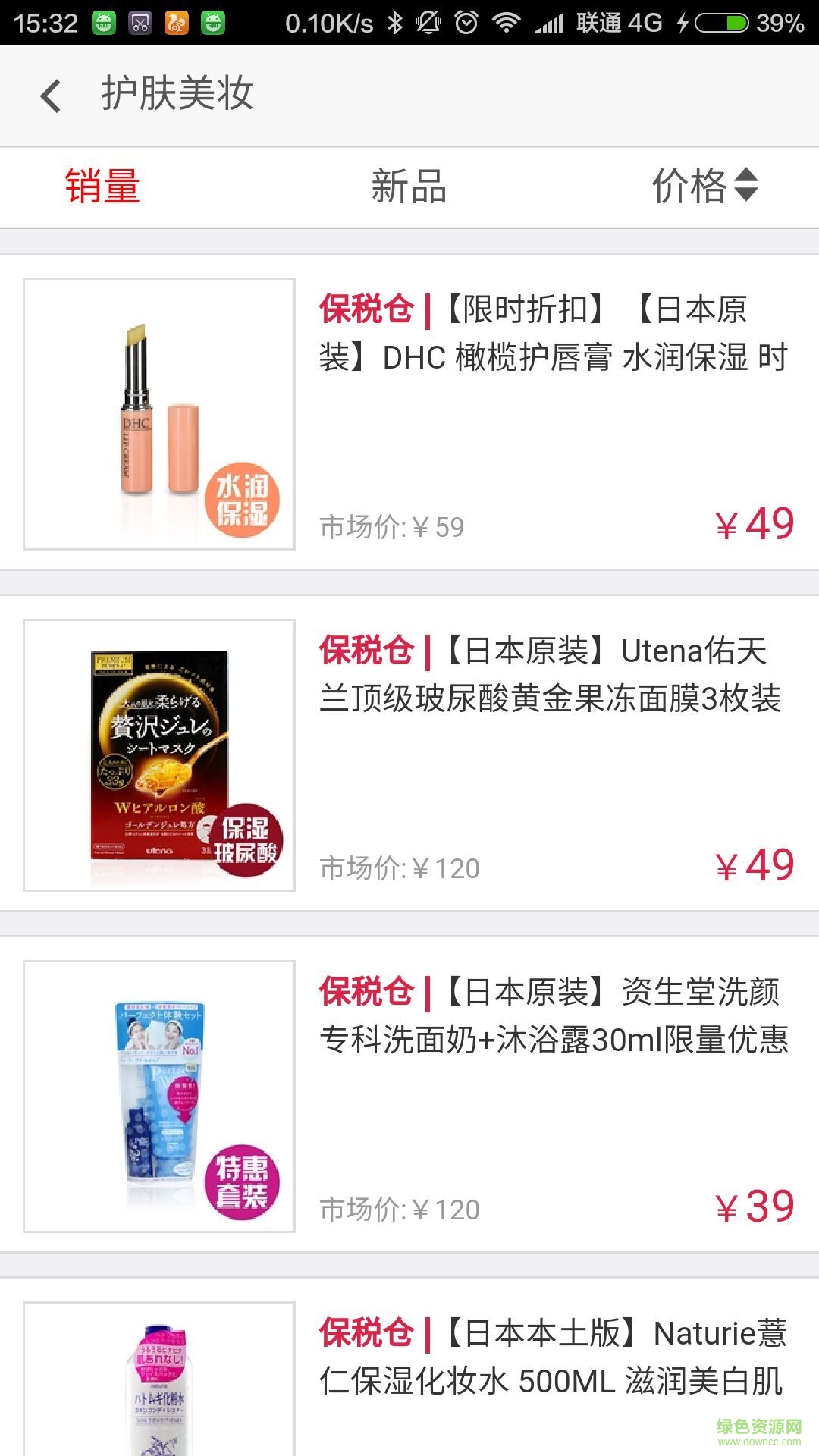819x1456 pixels.
Task: Switch to the 销量 sort tab
Action: [102, 187]
